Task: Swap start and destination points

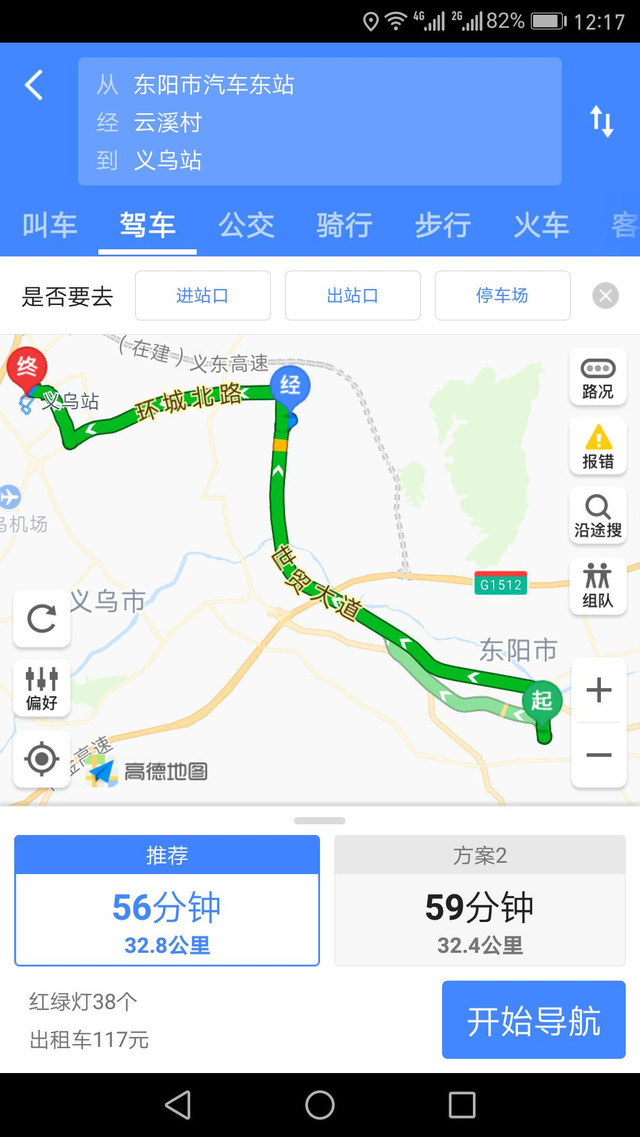Action: pyautogui.click(x=601, y=121)
